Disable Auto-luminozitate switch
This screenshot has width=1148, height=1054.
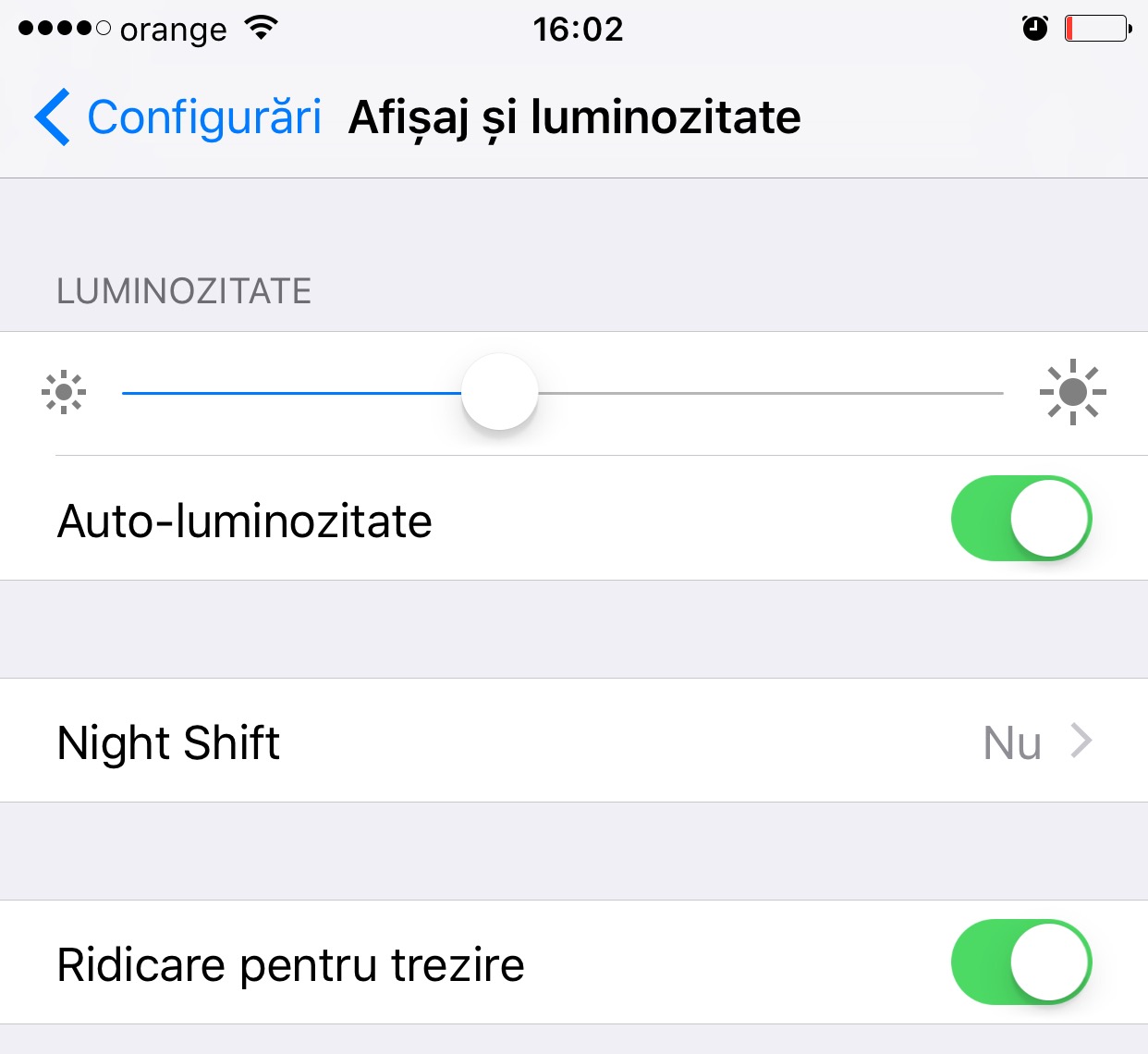point(1020,519)
